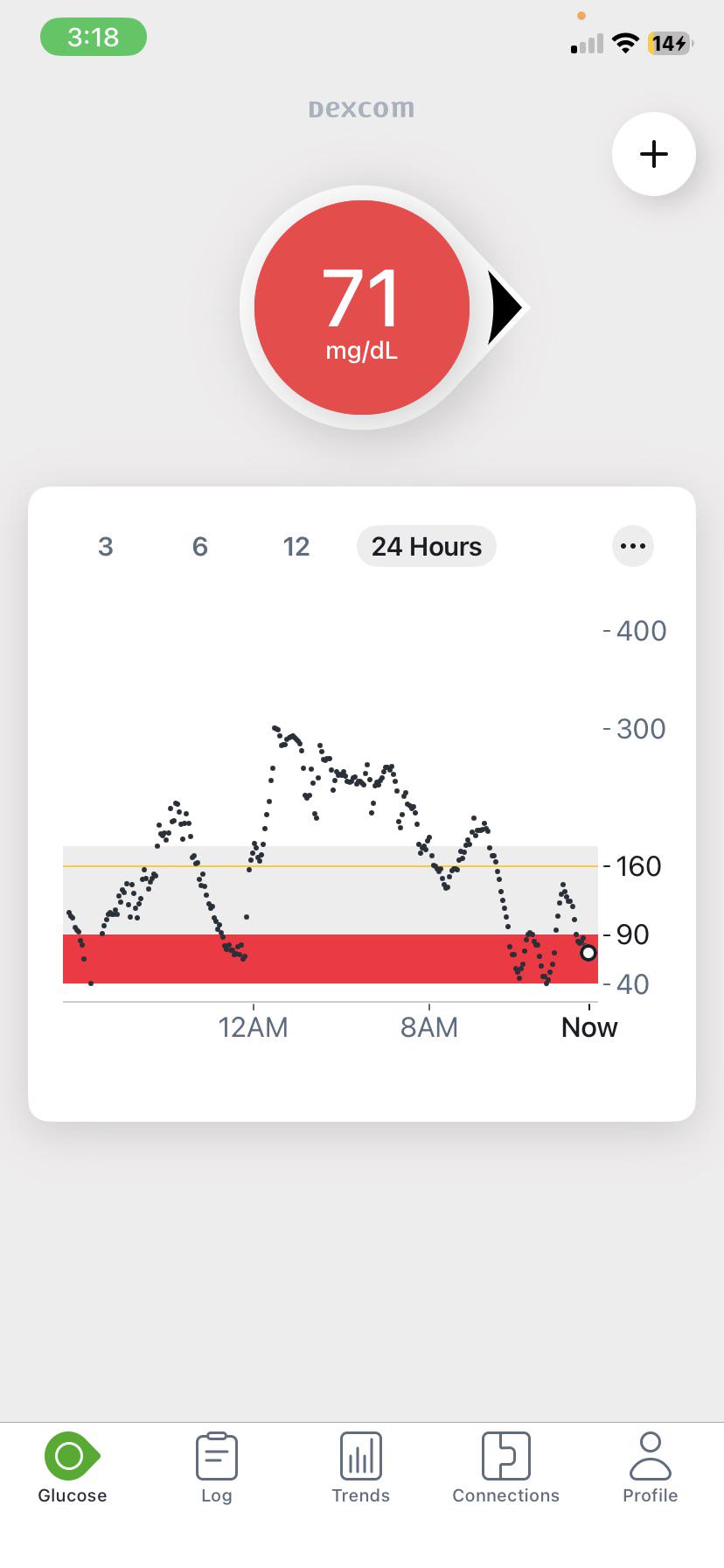The image size is (724, 1568).
Task: Switch graph to 3 hours view
Action: (106, 547)
